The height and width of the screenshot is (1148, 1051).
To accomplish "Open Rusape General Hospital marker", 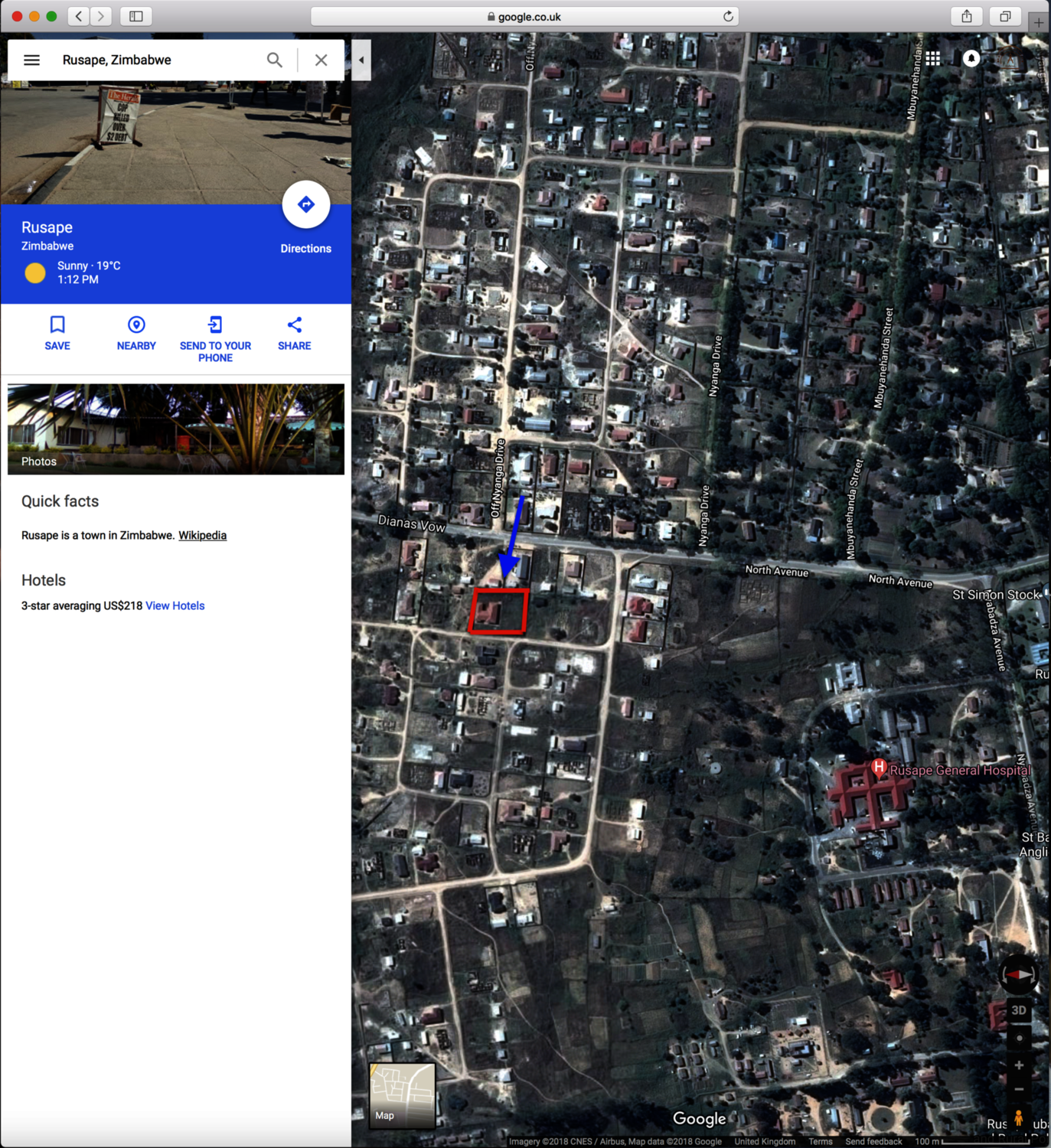I will [879, 767].
